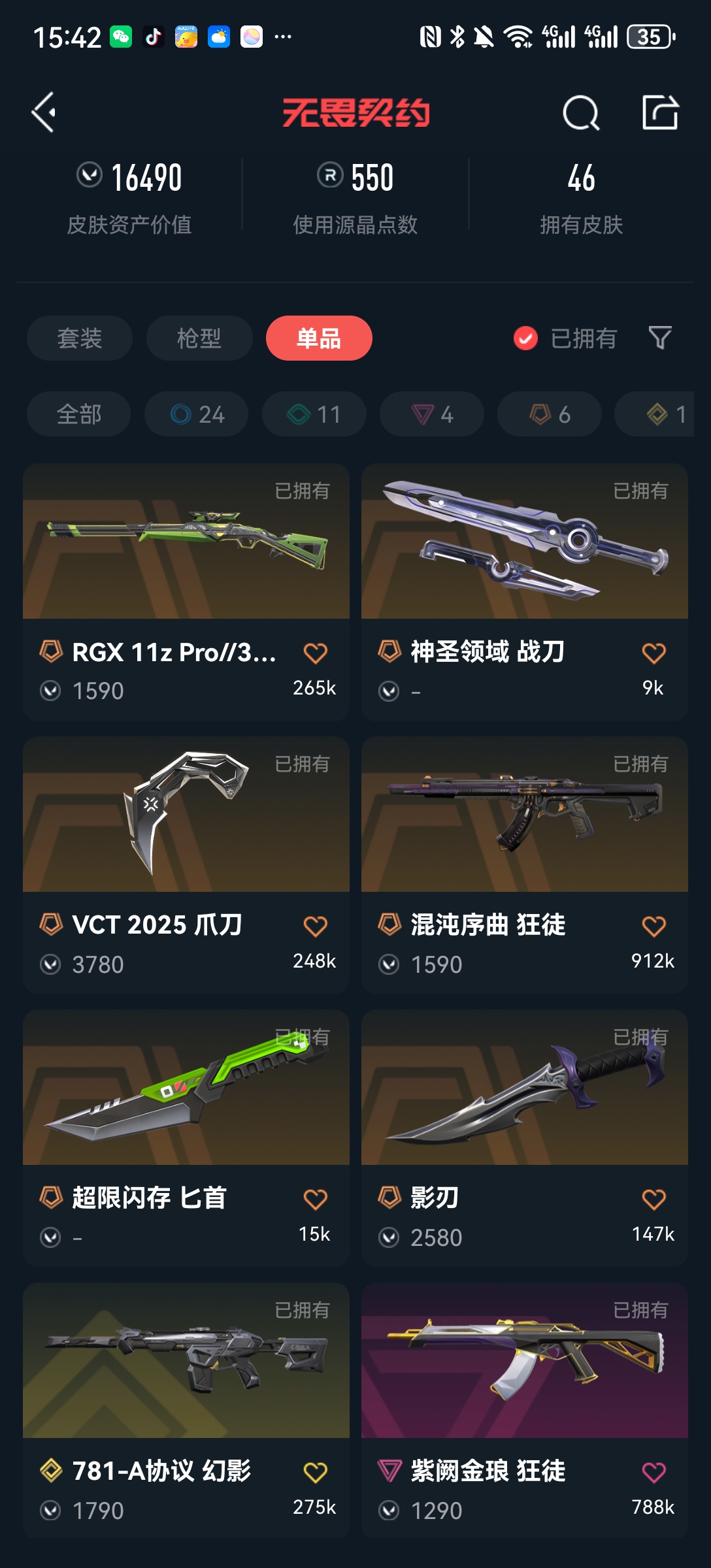The image size is (711, 1568).
Task: Open the 影刃 knife card
Action: click(525, 1138)
